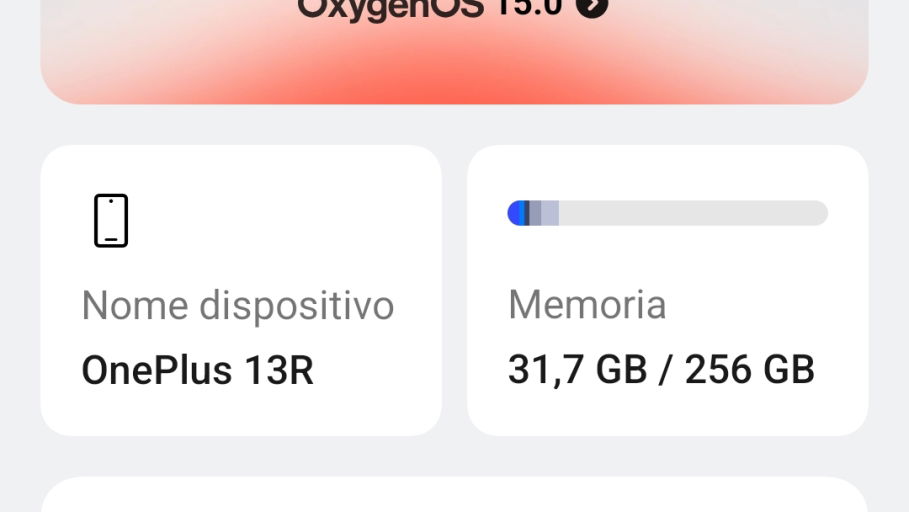Viewport: 909px width, 512px height.
Task: Open the Memoria storage card
Action: (x=667, y=290)
